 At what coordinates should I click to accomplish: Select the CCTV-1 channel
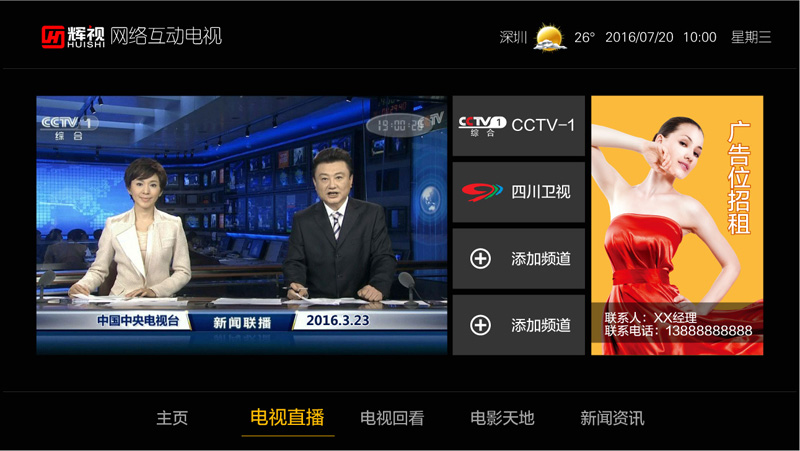click(518, 126)
